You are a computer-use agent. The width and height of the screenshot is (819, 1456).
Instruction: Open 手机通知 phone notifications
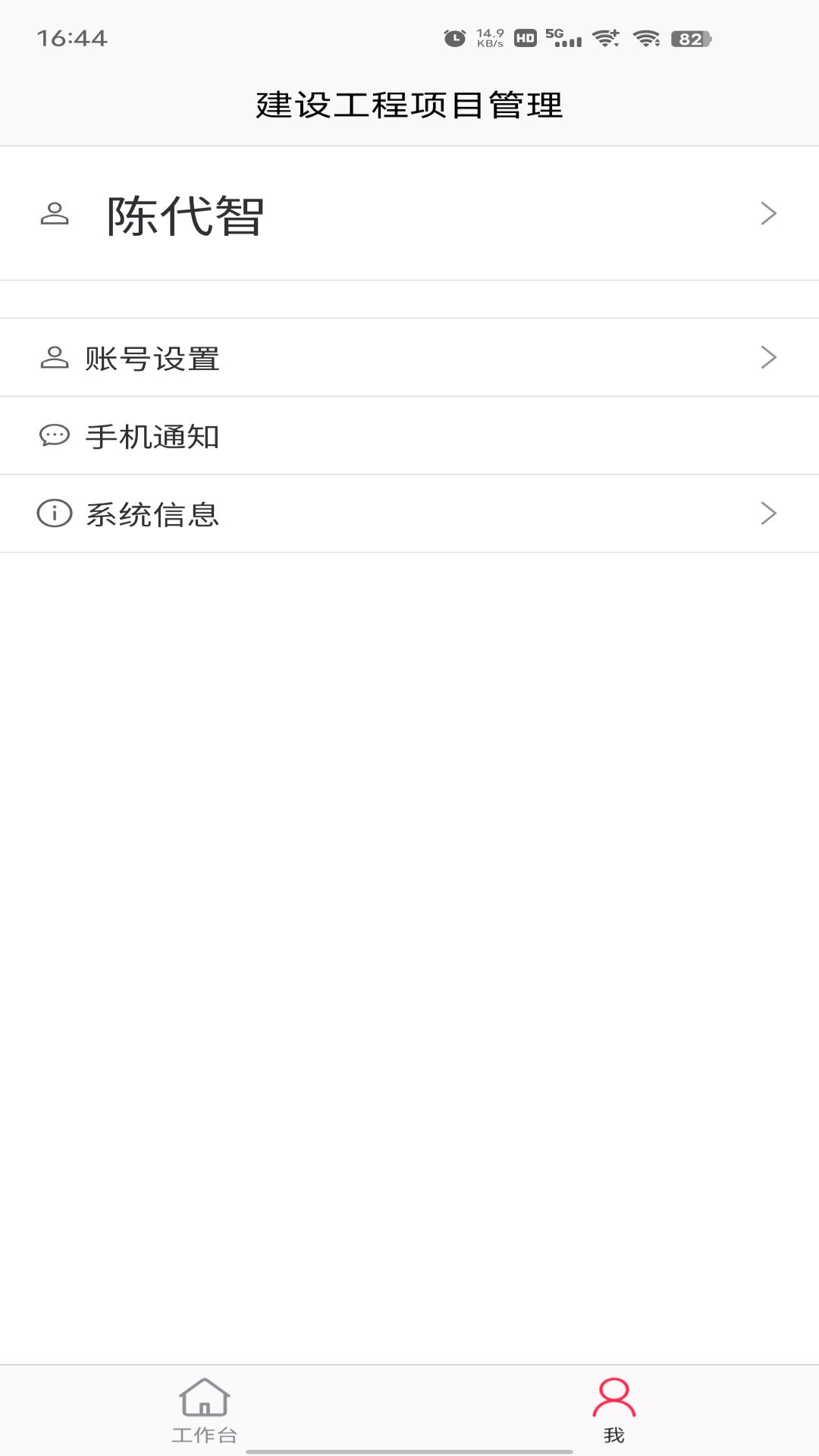tap(409, 436)
